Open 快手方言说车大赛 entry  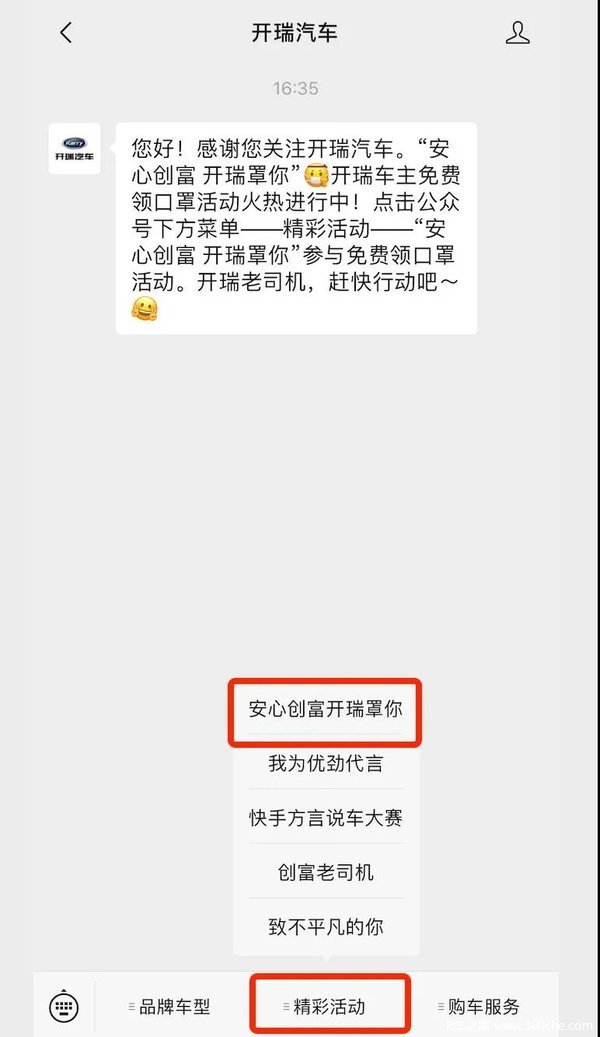click(x=326, y=818)
